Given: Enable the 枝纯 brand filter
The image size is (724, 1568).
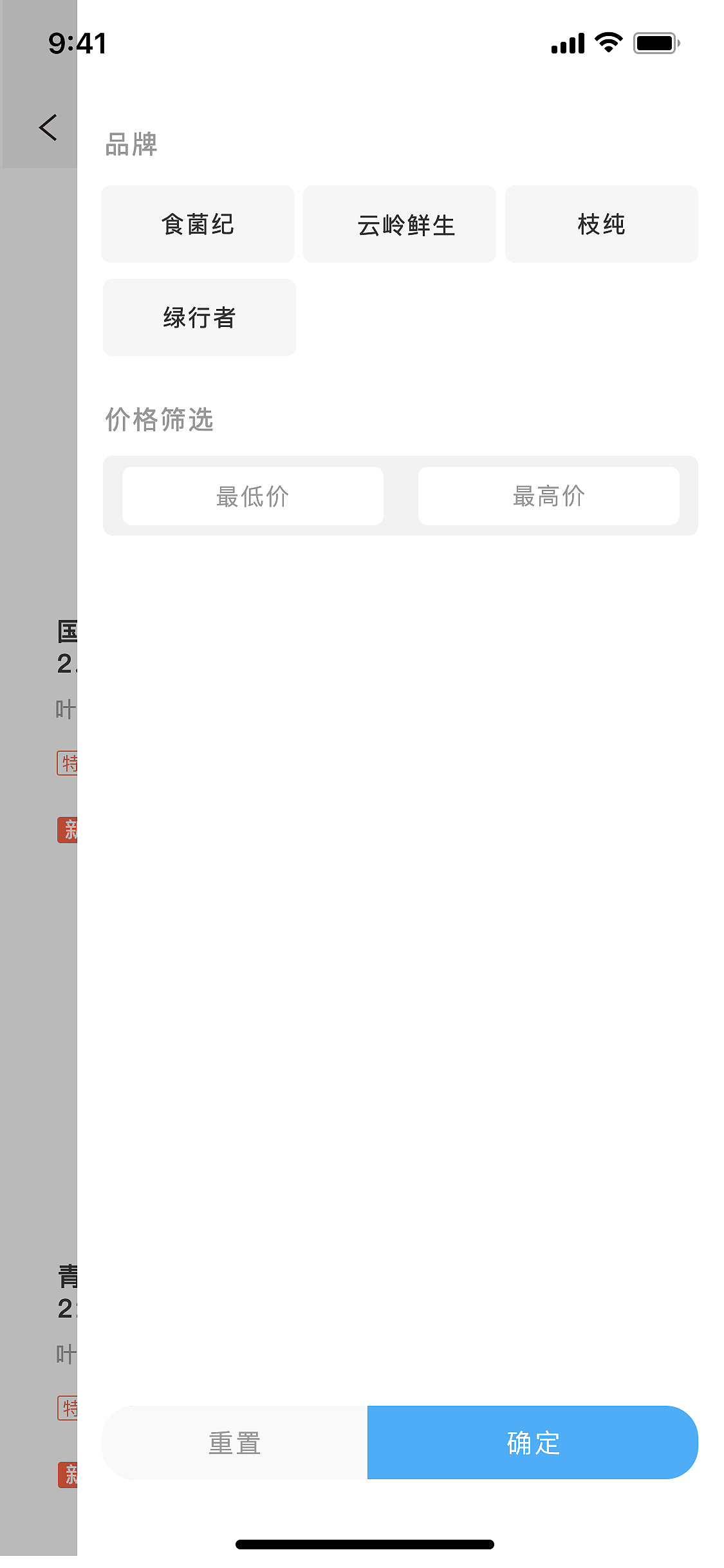Looking at the screenshot, I should tap(601, 224).
